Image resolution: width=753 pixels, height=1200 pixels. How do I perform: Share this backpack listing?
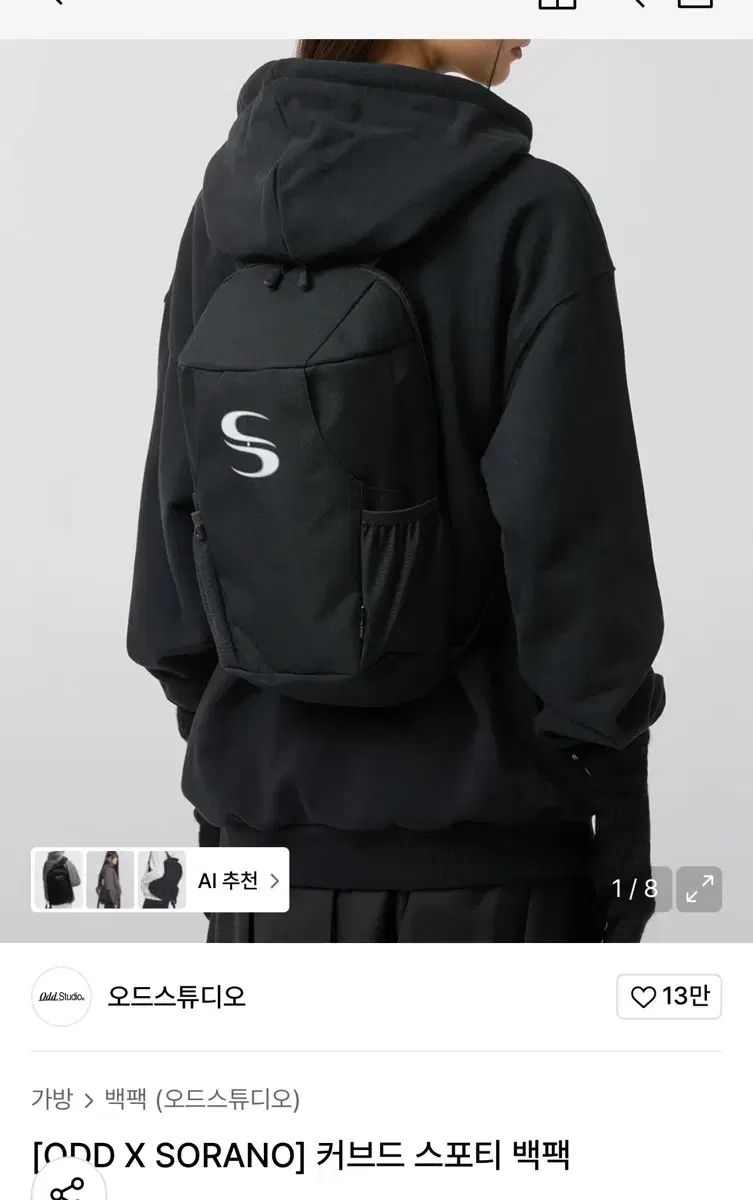click(x=68, y=1187)
